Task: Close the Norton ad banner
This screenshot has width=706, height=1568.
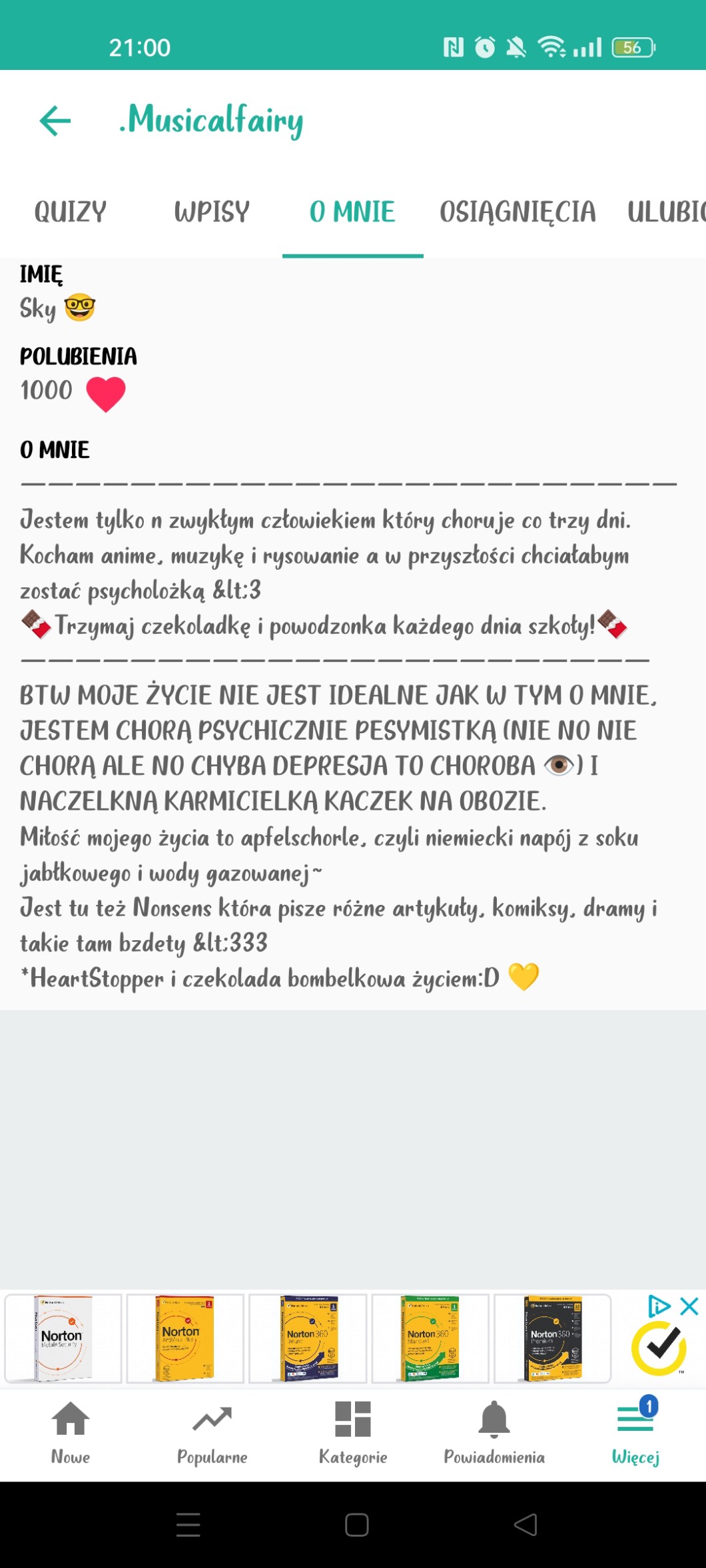Action: point(689,1306)
